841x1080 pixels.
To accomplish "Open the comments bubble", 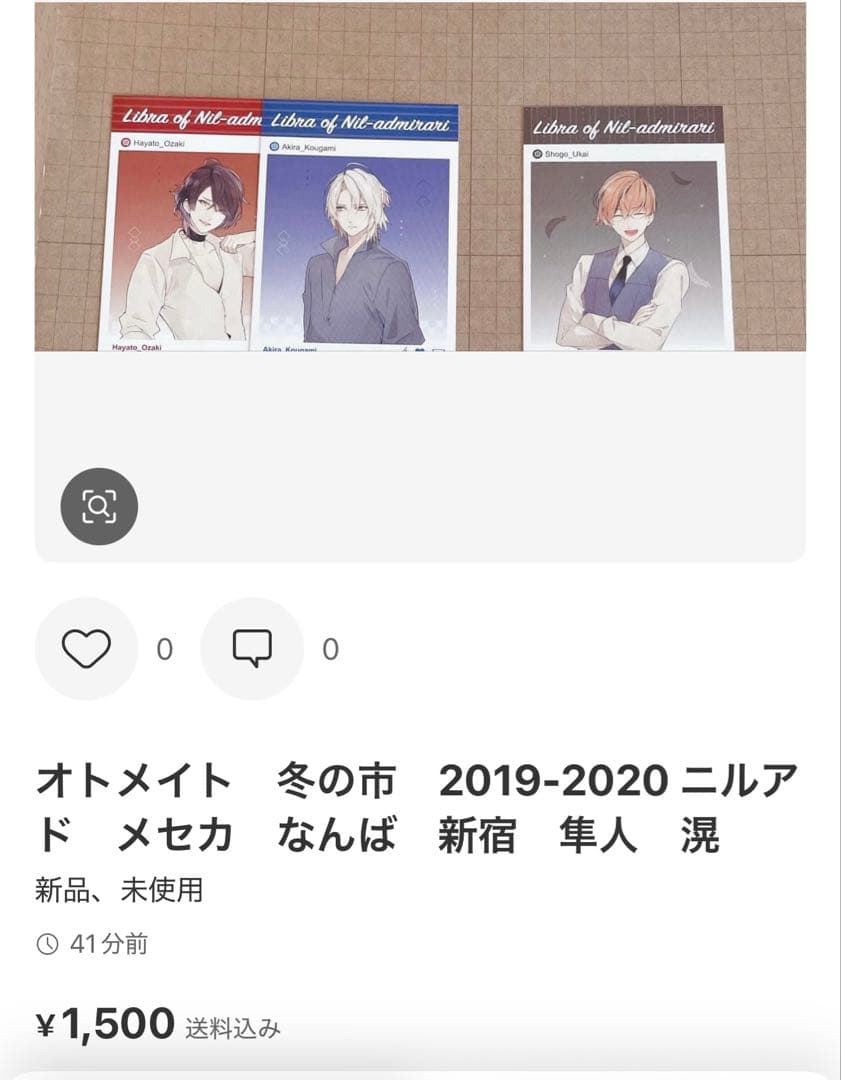I will click(251, 649).
